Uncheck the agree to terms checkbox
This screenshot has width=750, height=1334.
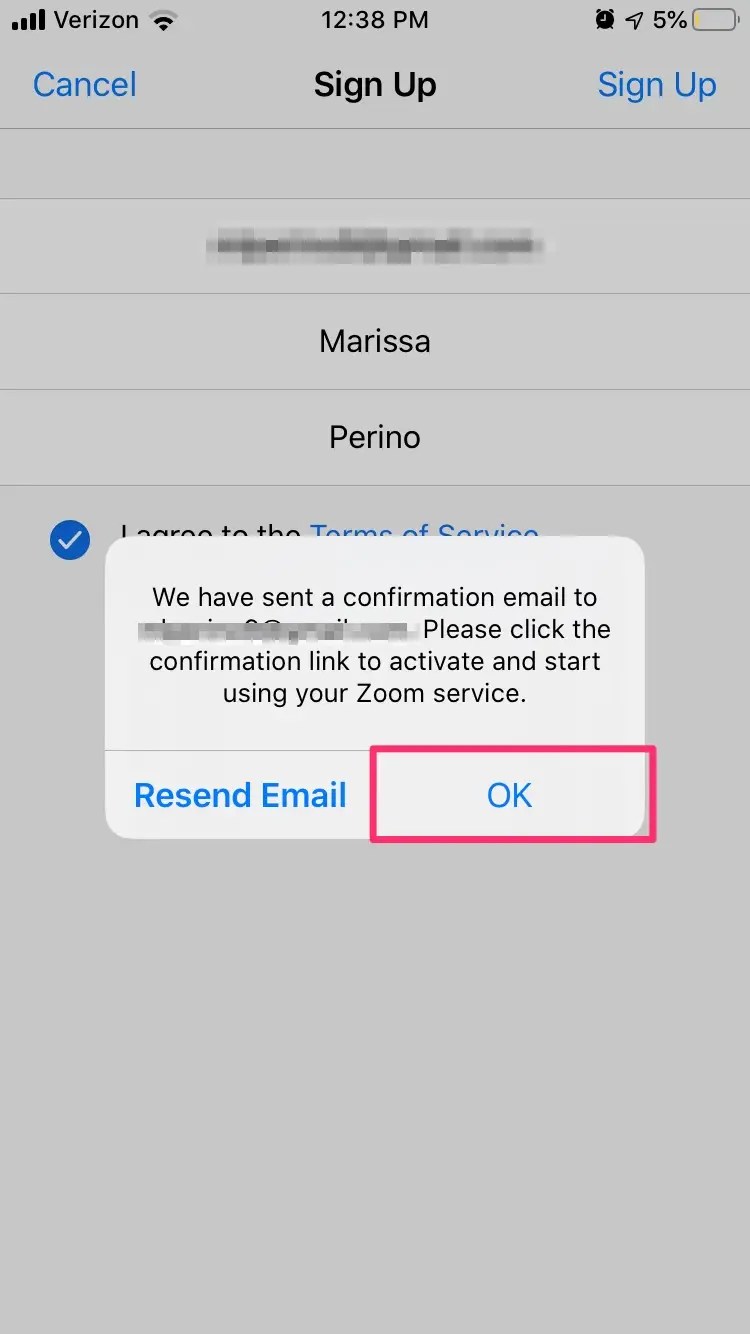(70, 540)
